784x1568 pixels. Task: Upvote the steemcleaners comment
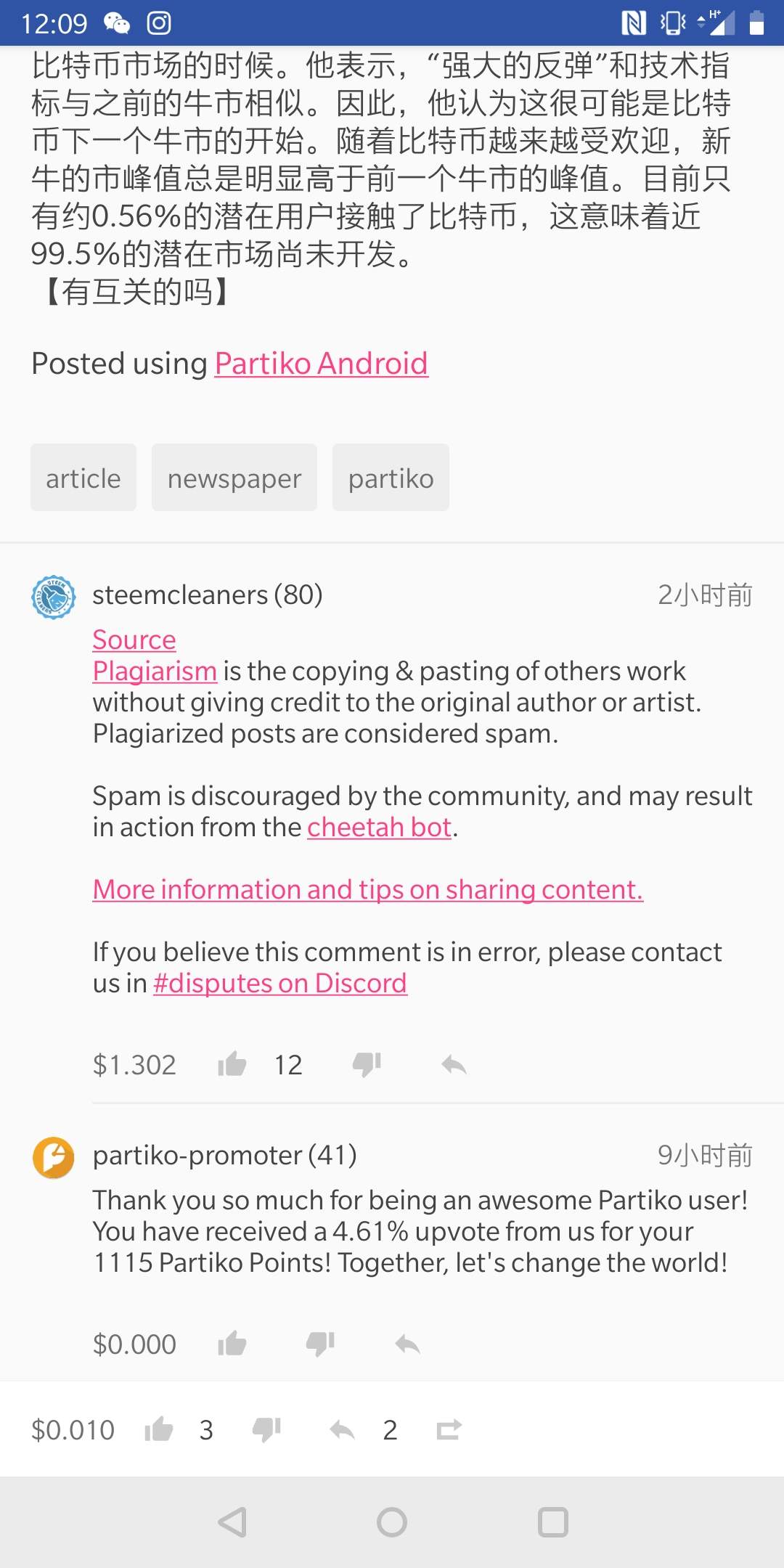coord(233,1063)
